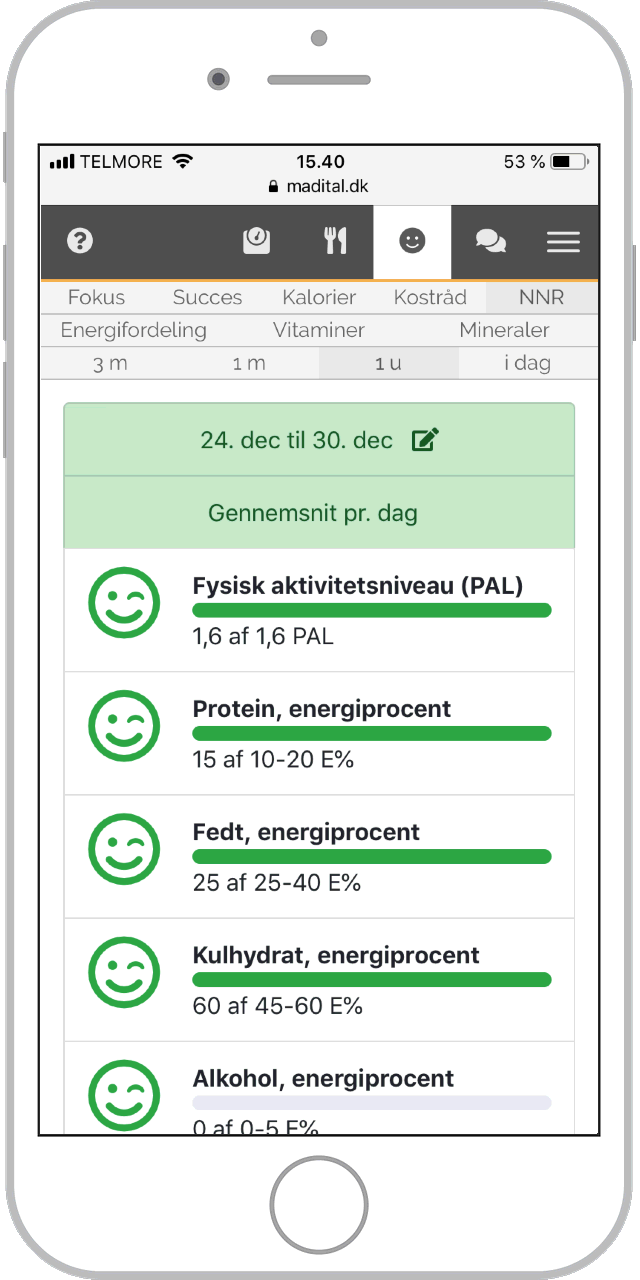
Task: Open the weight scale section
Action: [257, 241]
